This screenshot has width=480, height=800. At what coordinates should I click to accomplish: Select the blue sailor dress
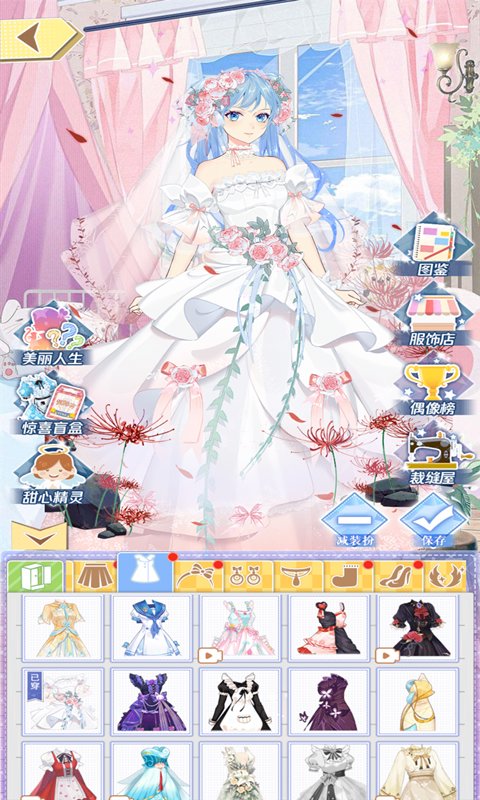[152, 628]
